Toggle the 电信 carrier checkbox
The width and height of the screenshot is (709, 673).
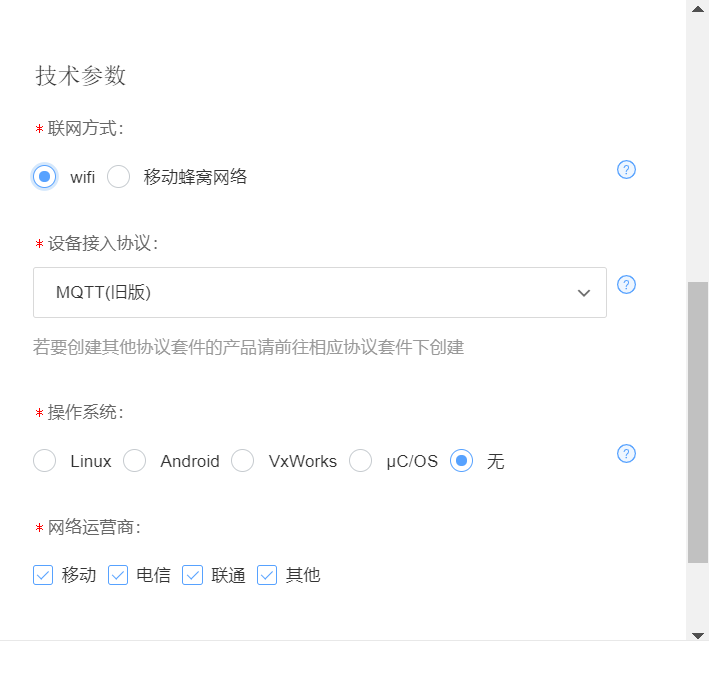118,575
